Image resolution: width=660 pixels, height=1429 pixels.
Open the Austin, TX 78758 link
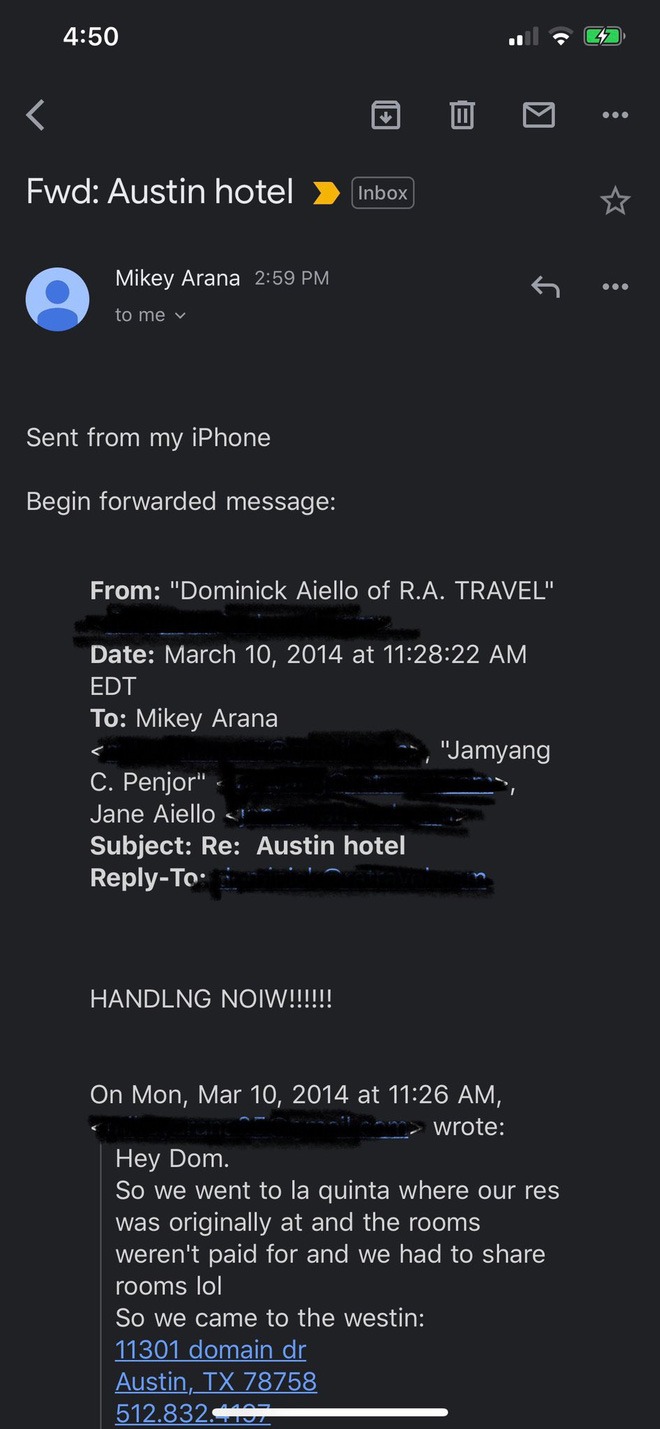pyautogui.click(x=216, y=1382)
